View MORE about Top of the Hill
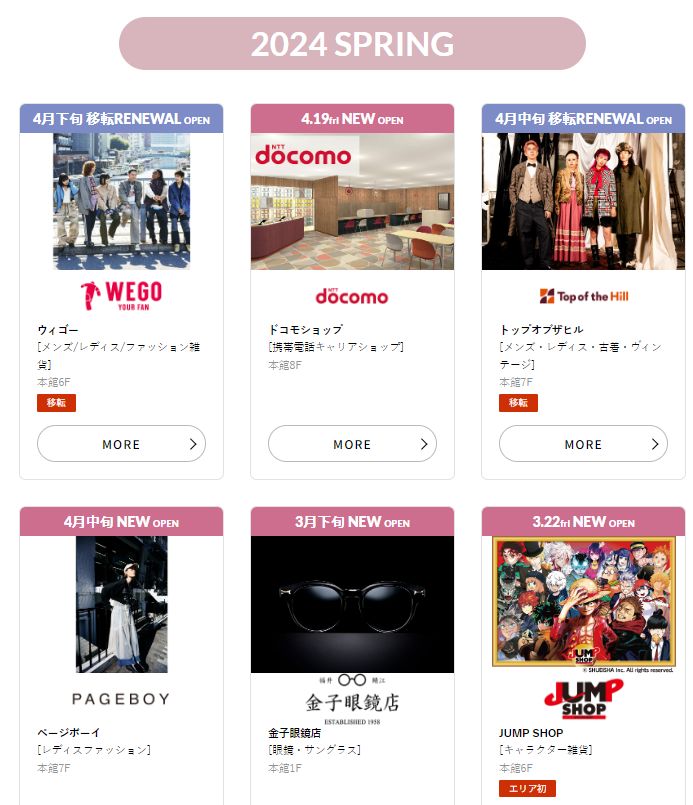Screen dimensions: 693x805 click(x=583, y=444)
